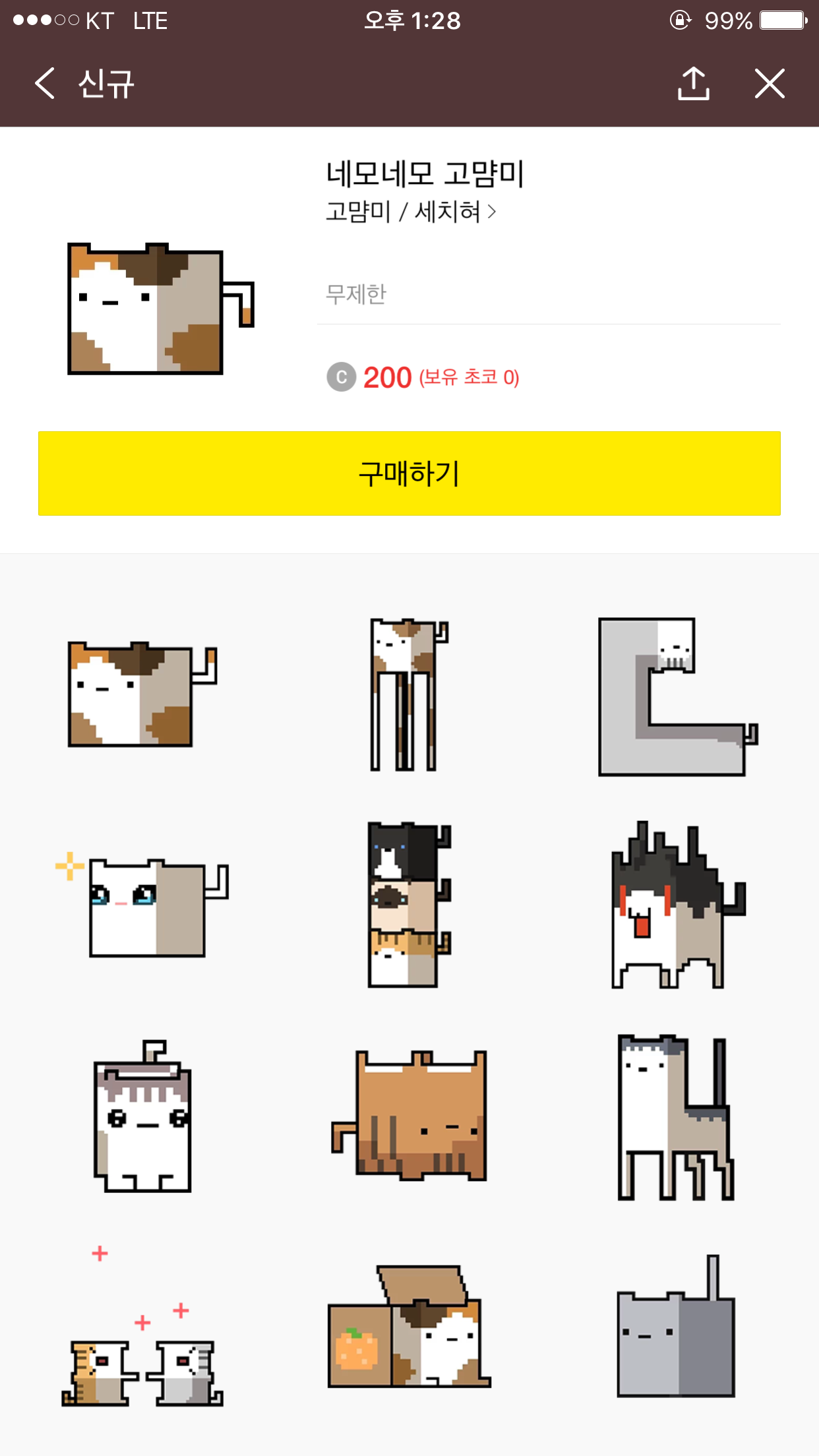Tap the yellow 구매하기 button
The height and width of the screenshot is (1456, 819).
coord(409,473)
